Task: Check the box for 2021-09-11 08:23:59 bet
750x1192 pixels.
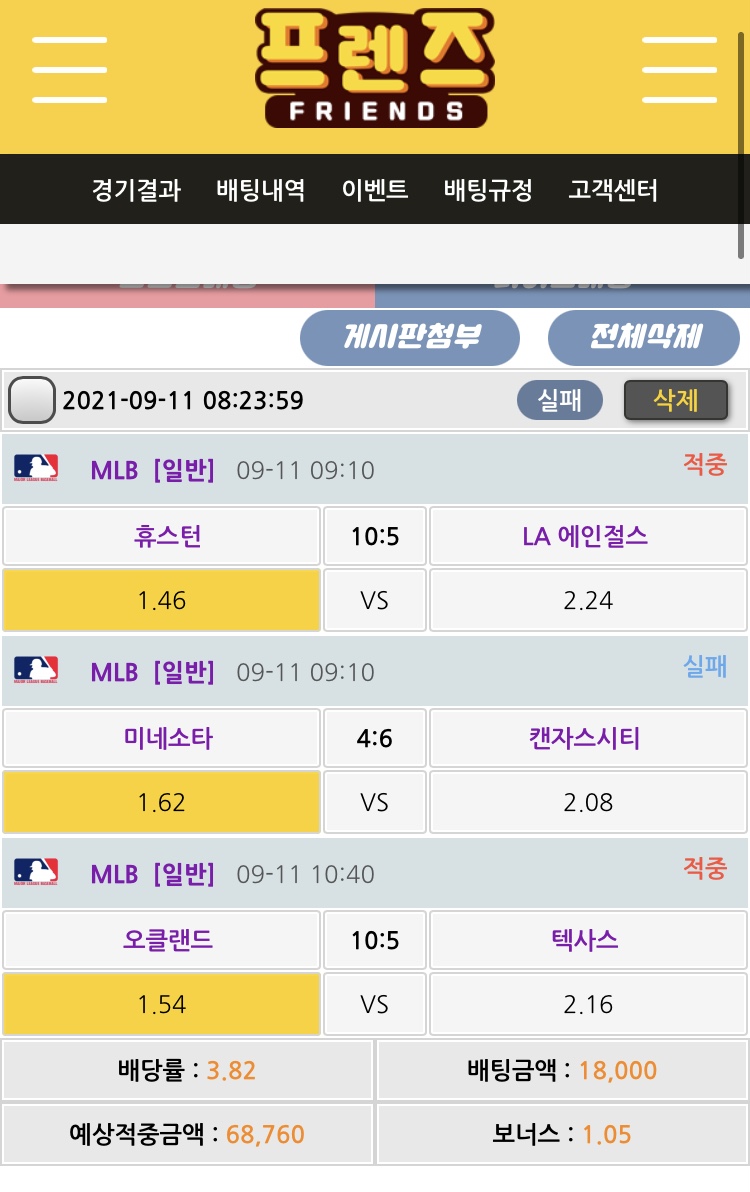Action: pyautogui.click(x=32, y=401)
